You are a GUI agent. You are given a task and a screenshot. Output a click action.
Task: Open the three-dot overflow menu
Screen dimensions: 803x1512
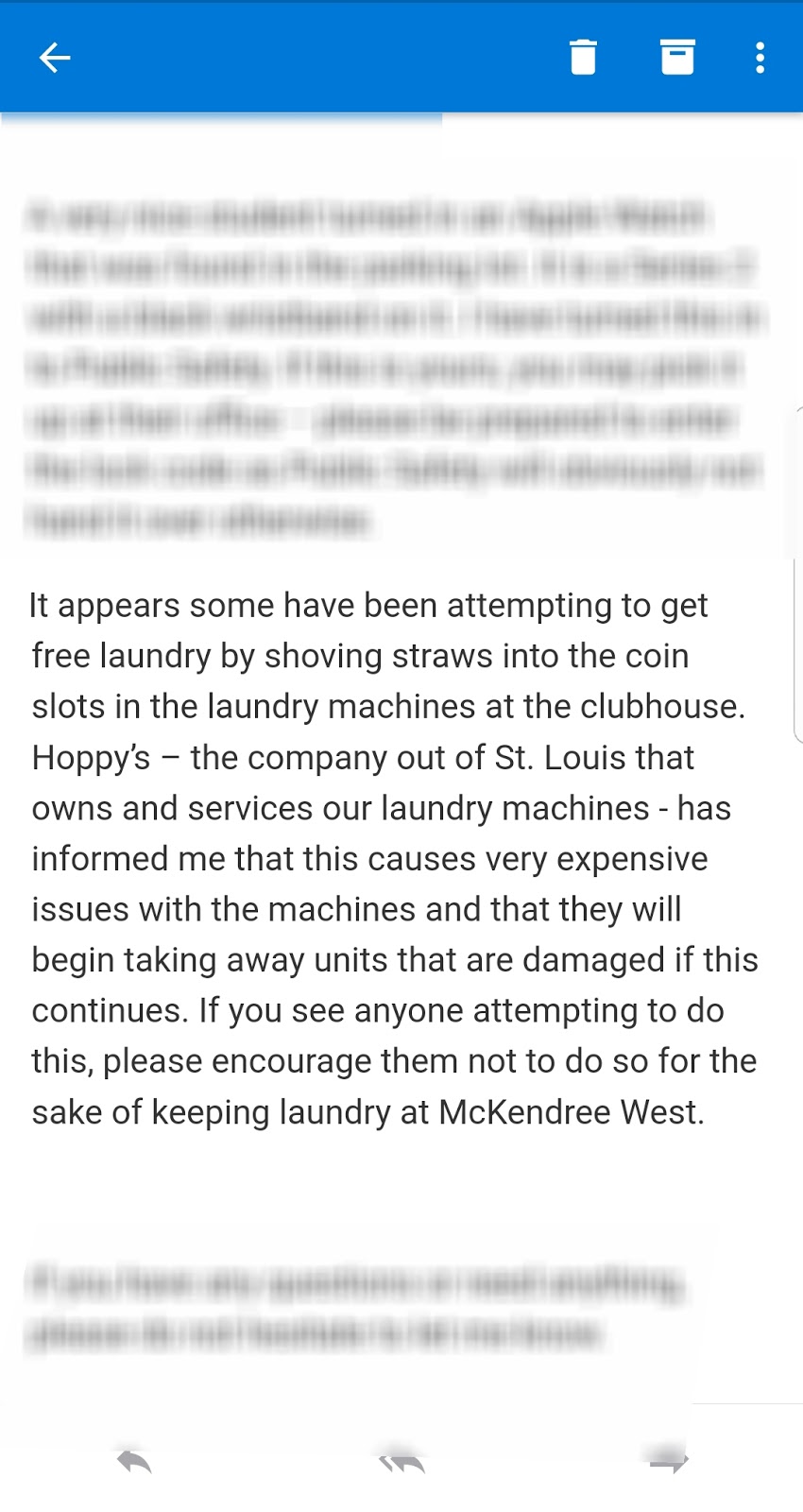click(760, 58)
